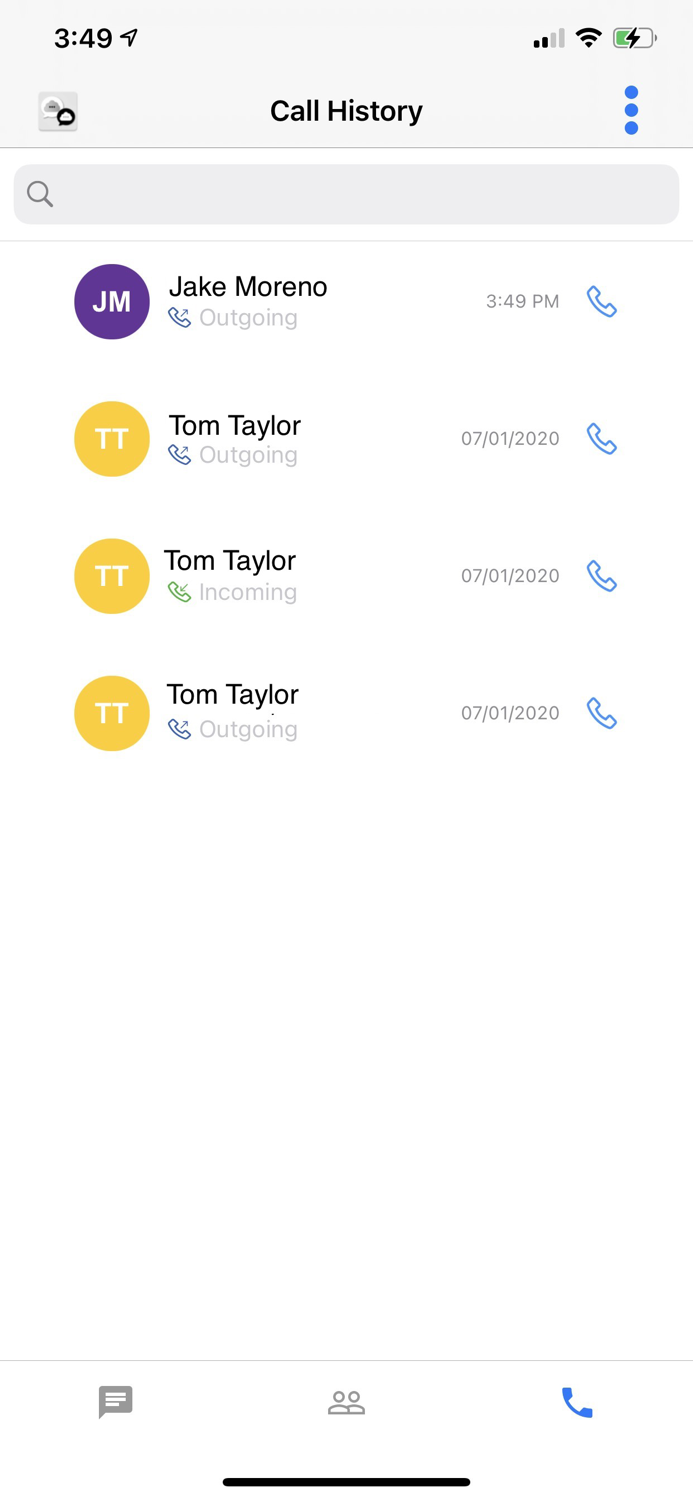Select the calls tab
The height and width of the screenshot is (1500, 693).
click(x=577, y=1402)
